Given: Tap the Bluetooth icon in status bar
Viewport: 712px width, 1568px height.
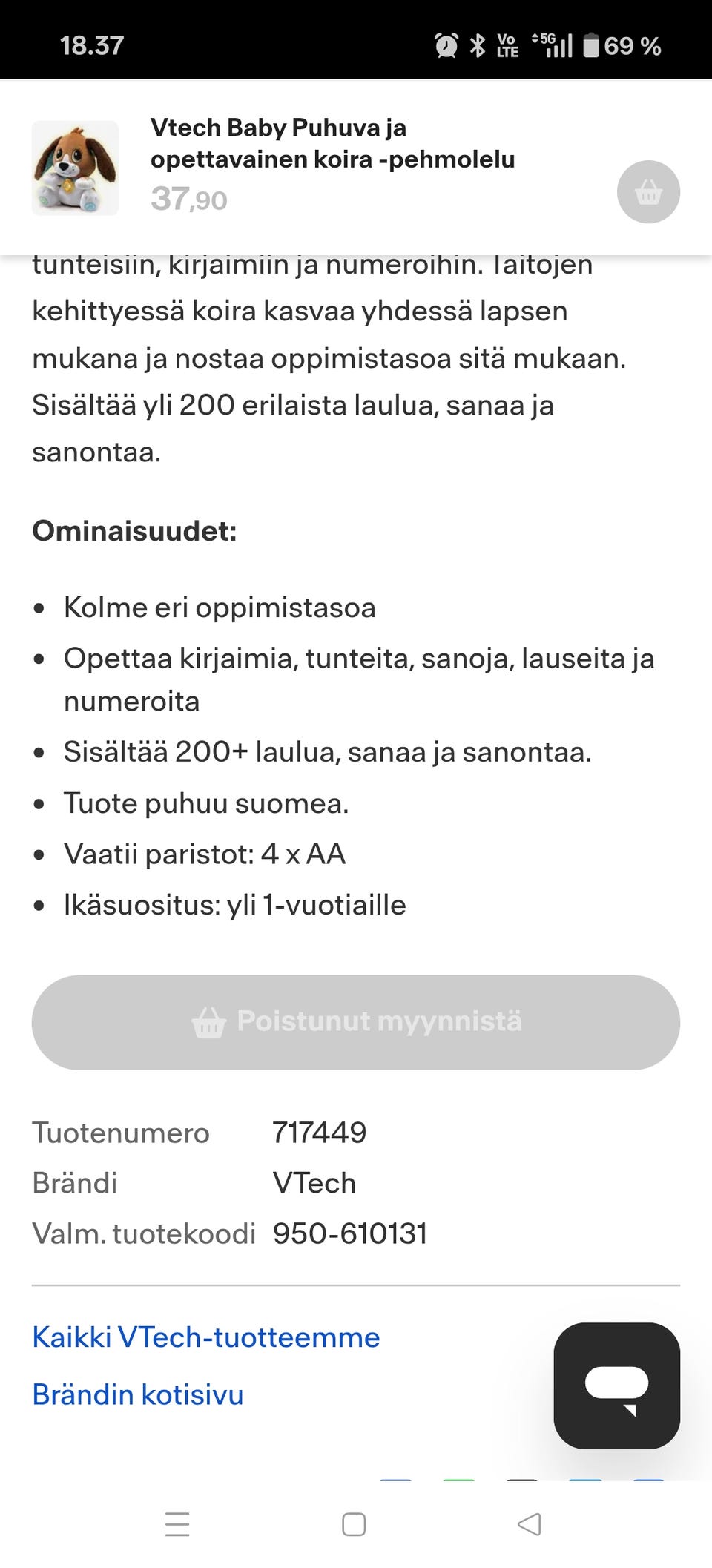Looking at the screenshot, I should pyautogui.click(x=477, y=45).
